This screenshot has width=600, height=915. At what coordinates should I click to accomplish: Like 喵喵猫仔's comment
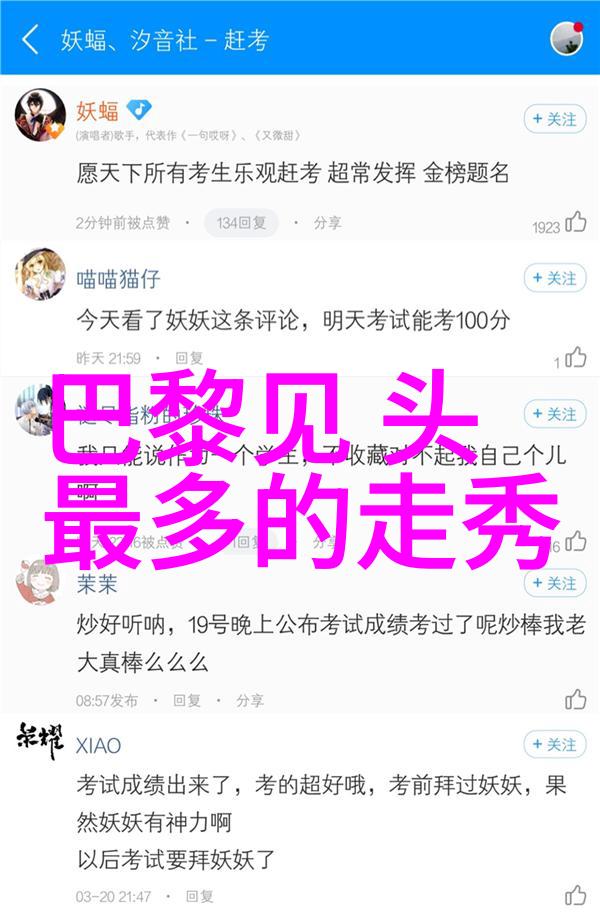click(575, 358)
